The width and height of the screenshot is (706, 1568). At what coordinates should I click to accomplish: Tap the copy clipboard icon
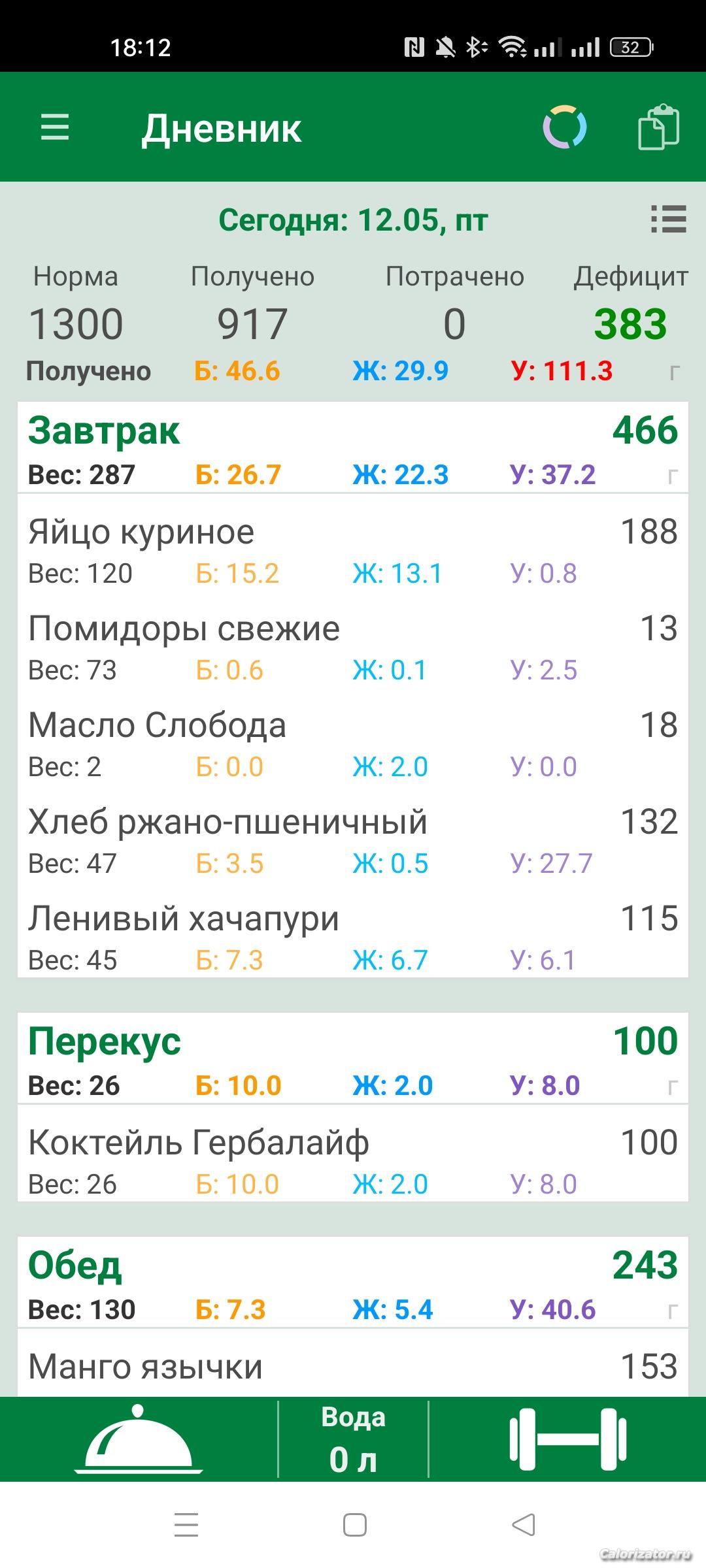658,127
